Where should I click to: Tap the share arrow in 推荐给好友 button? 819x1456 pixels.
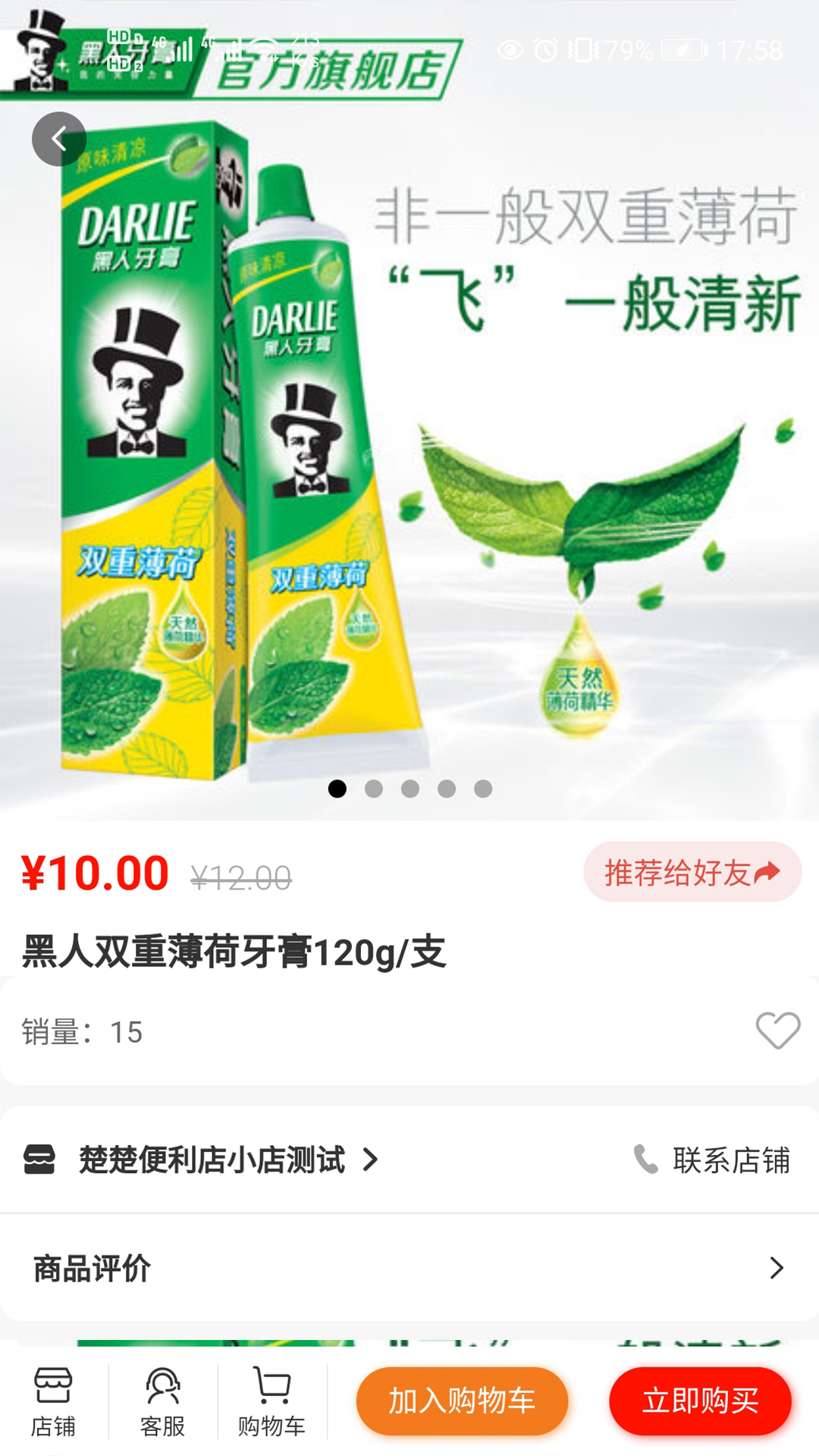pyautogui.click(x=768, y=871)
